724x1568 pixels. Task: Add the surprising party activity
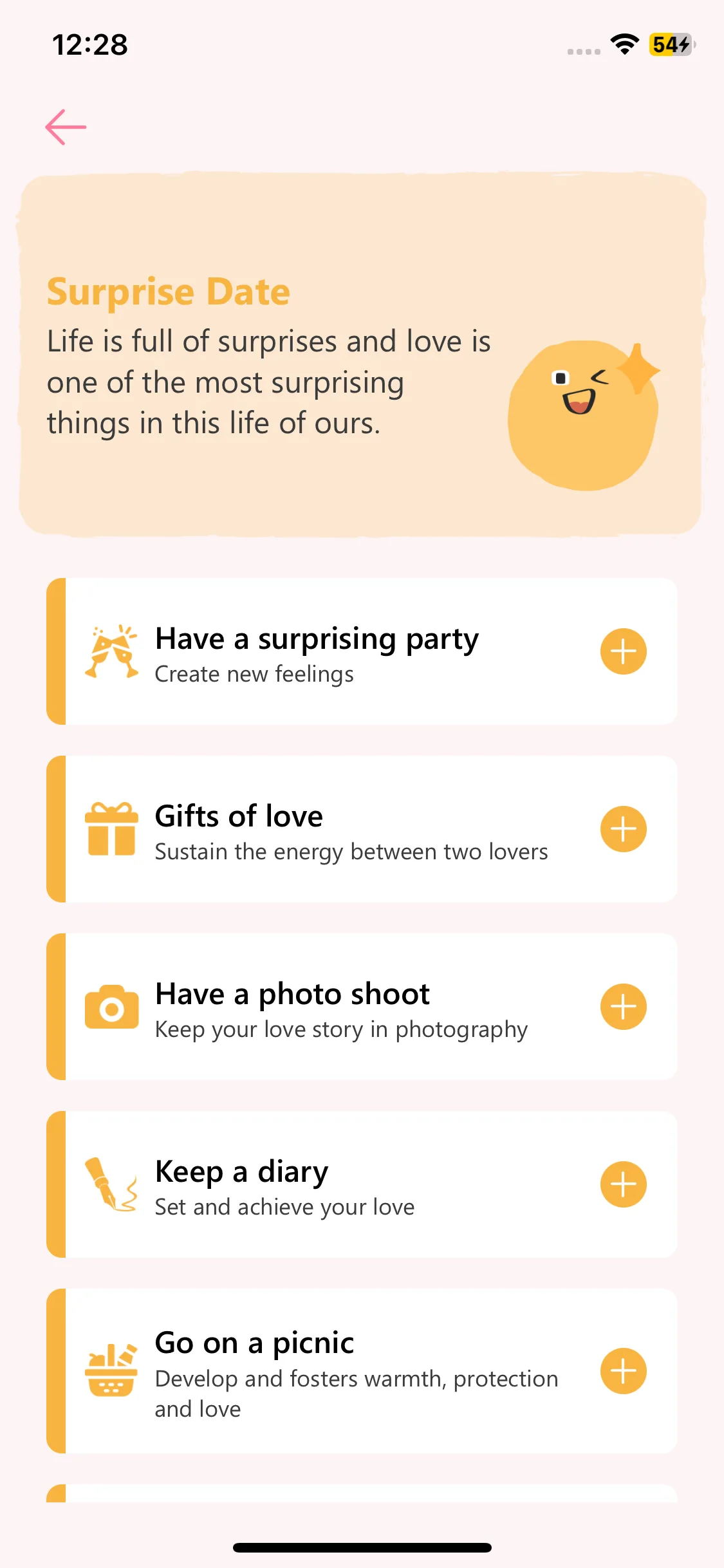coord(623,651)
